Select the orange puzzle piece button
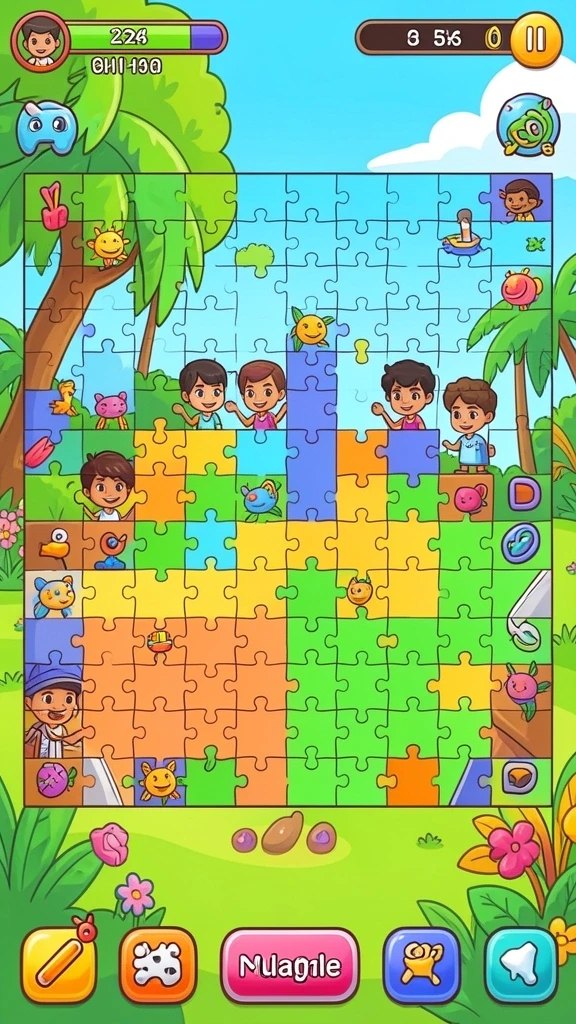576x1024 pixels. coord(158,965)
